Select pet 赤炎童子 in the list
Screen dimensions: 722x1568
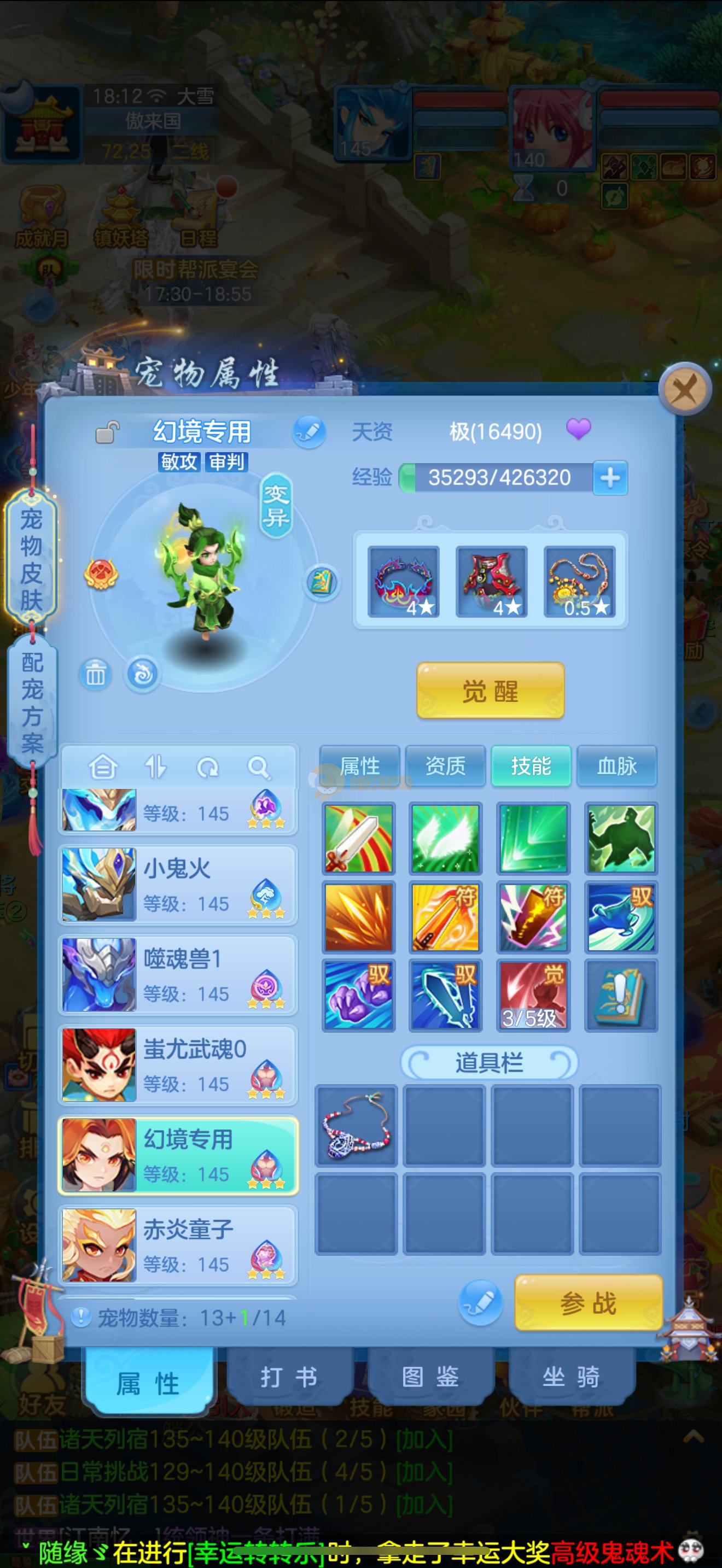[x=178, y=1244]
